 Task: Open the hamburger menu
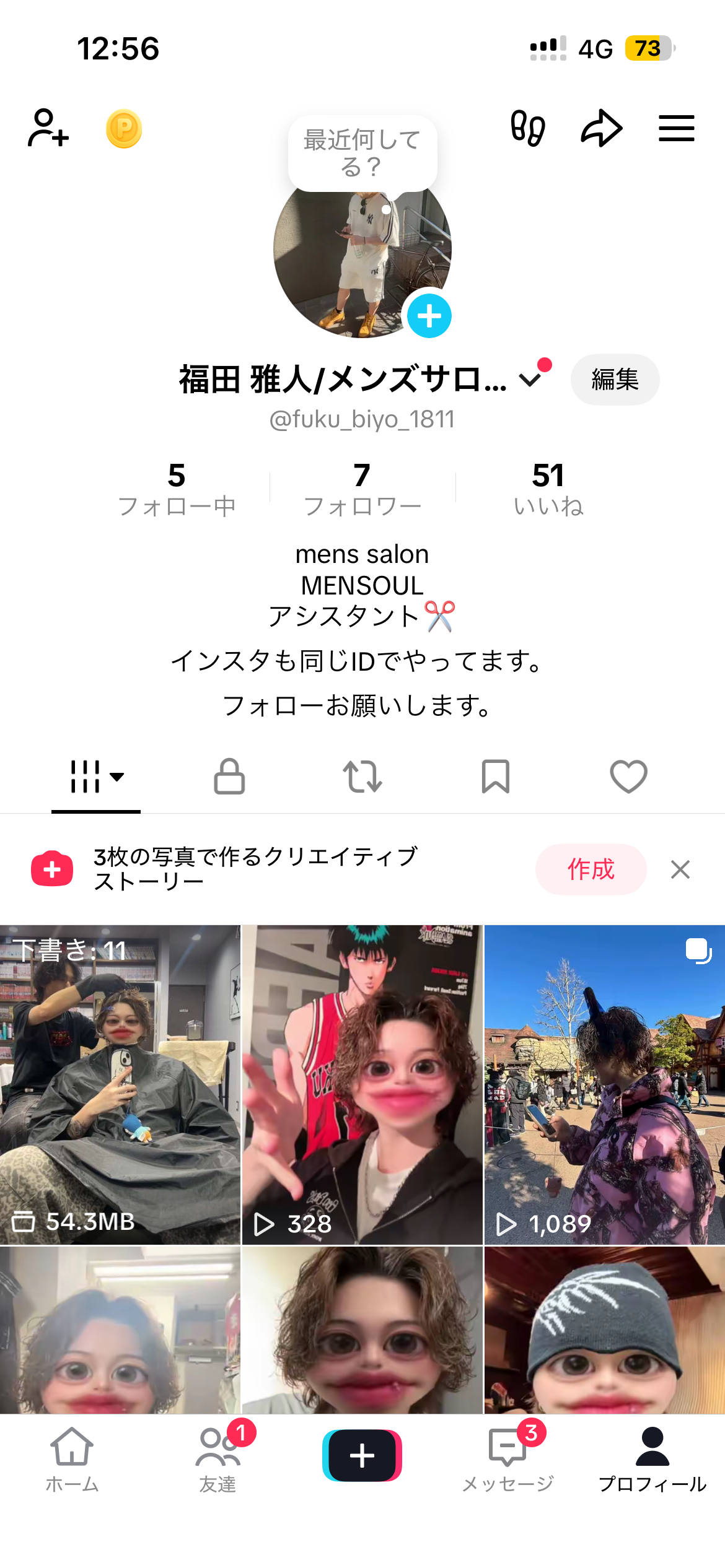coord(676,128)
